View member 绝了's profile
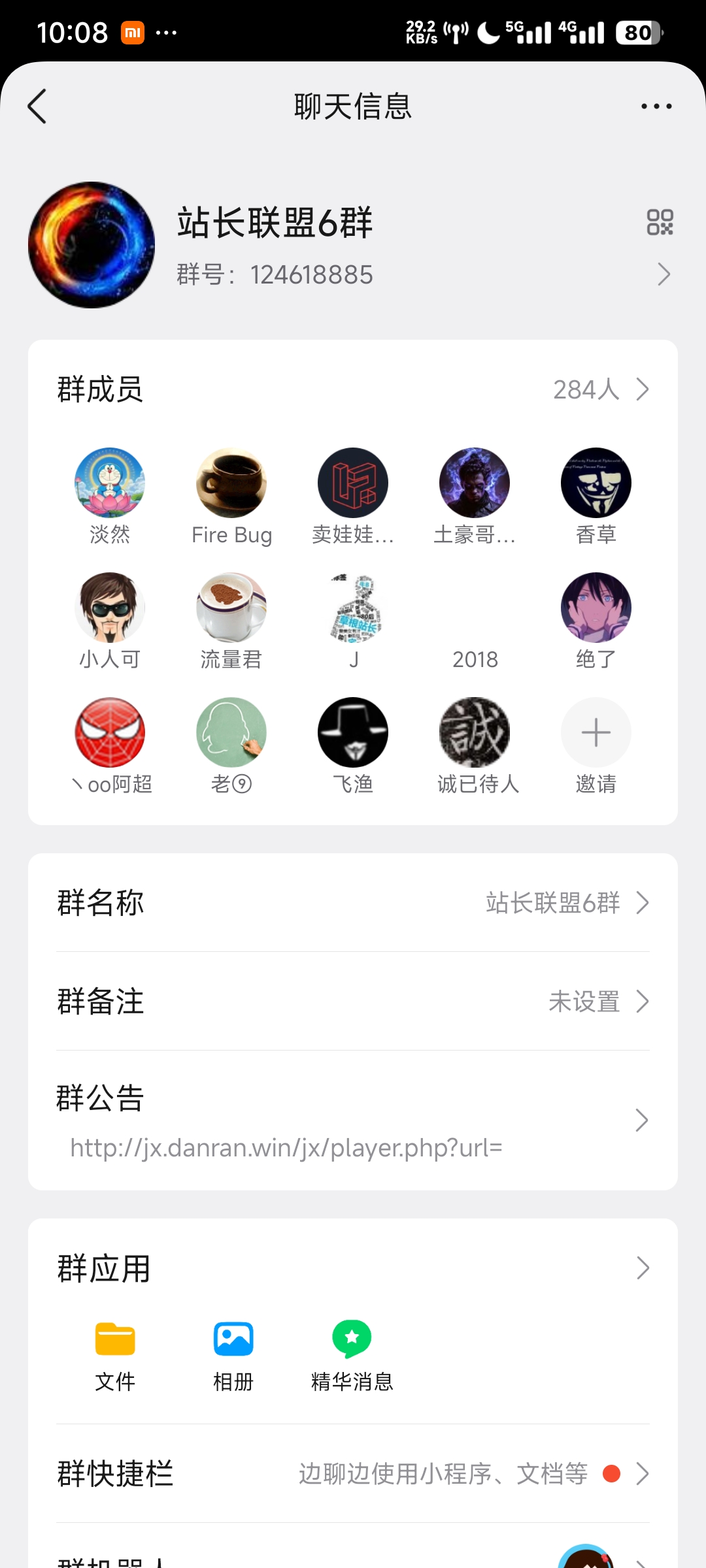706x1568 pixels. tap(596, 608)
